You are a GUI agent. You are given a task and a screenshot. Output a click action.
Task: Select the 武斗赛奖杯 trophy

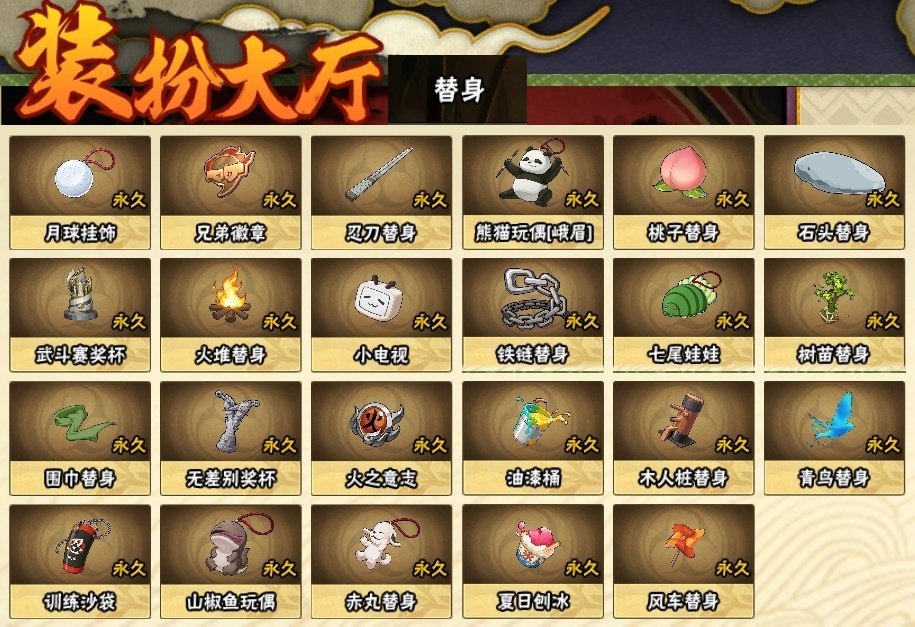pos(80,314)
